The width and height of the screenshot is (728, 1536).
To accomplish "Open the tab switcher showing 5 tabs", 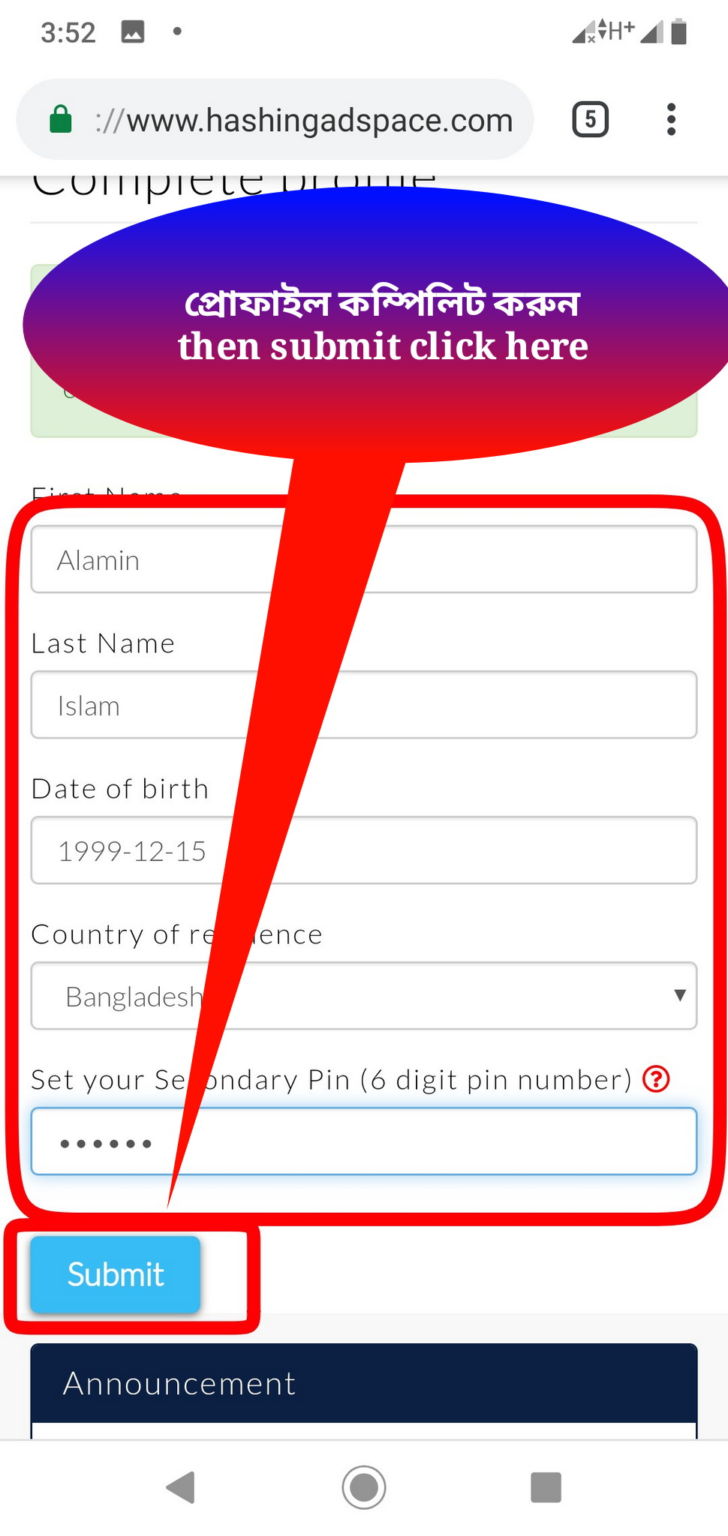I will pyautogui.click(x=590, y=120).
